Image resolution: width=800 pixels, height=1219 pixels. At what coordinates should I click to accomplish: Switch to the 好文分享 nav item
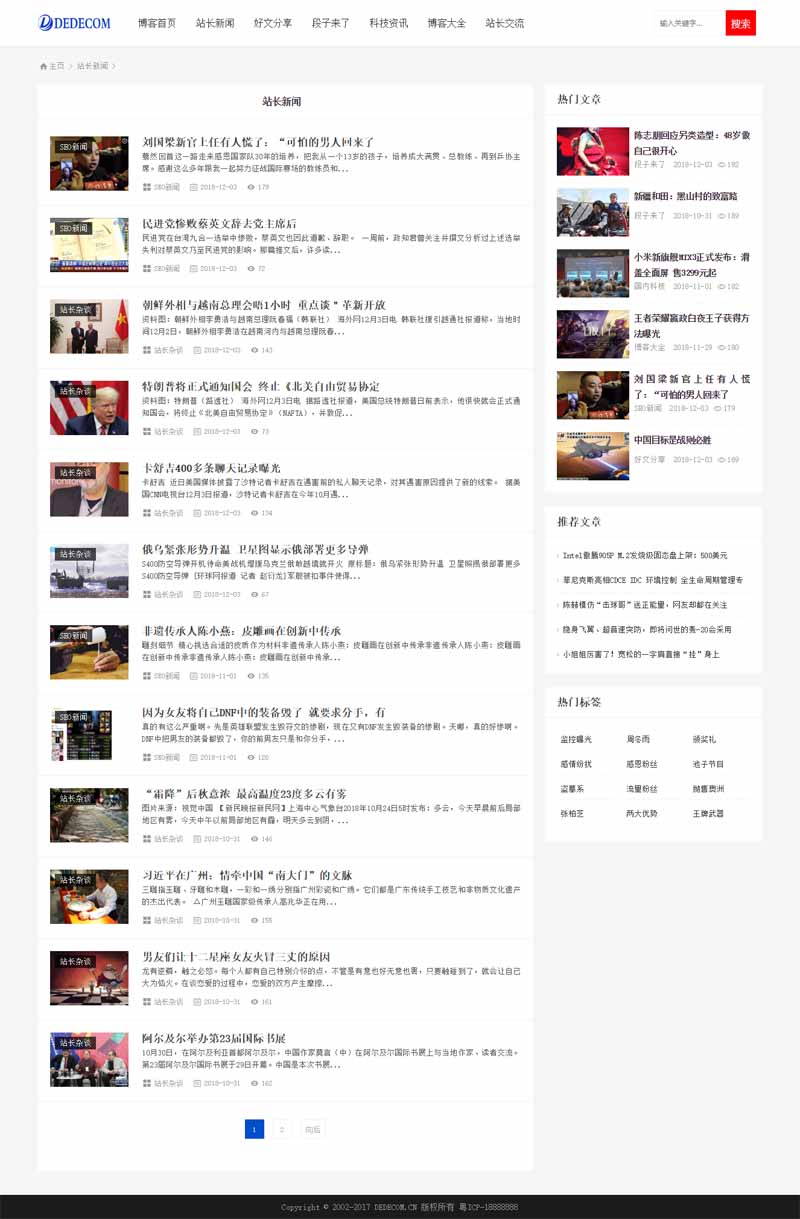point(273,23)
